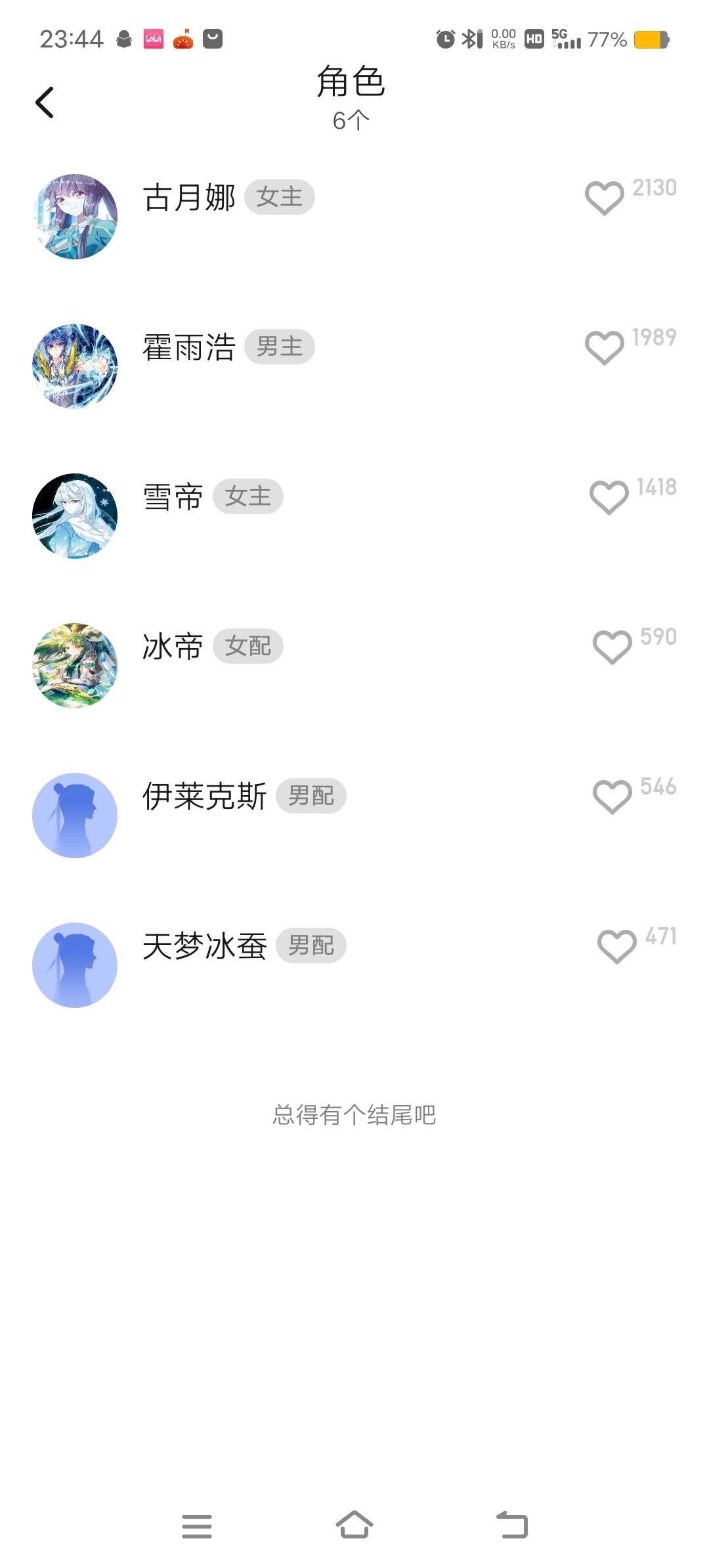Like the character 冰帝
Screen dimensions: 709x1568
coord(612,647)
